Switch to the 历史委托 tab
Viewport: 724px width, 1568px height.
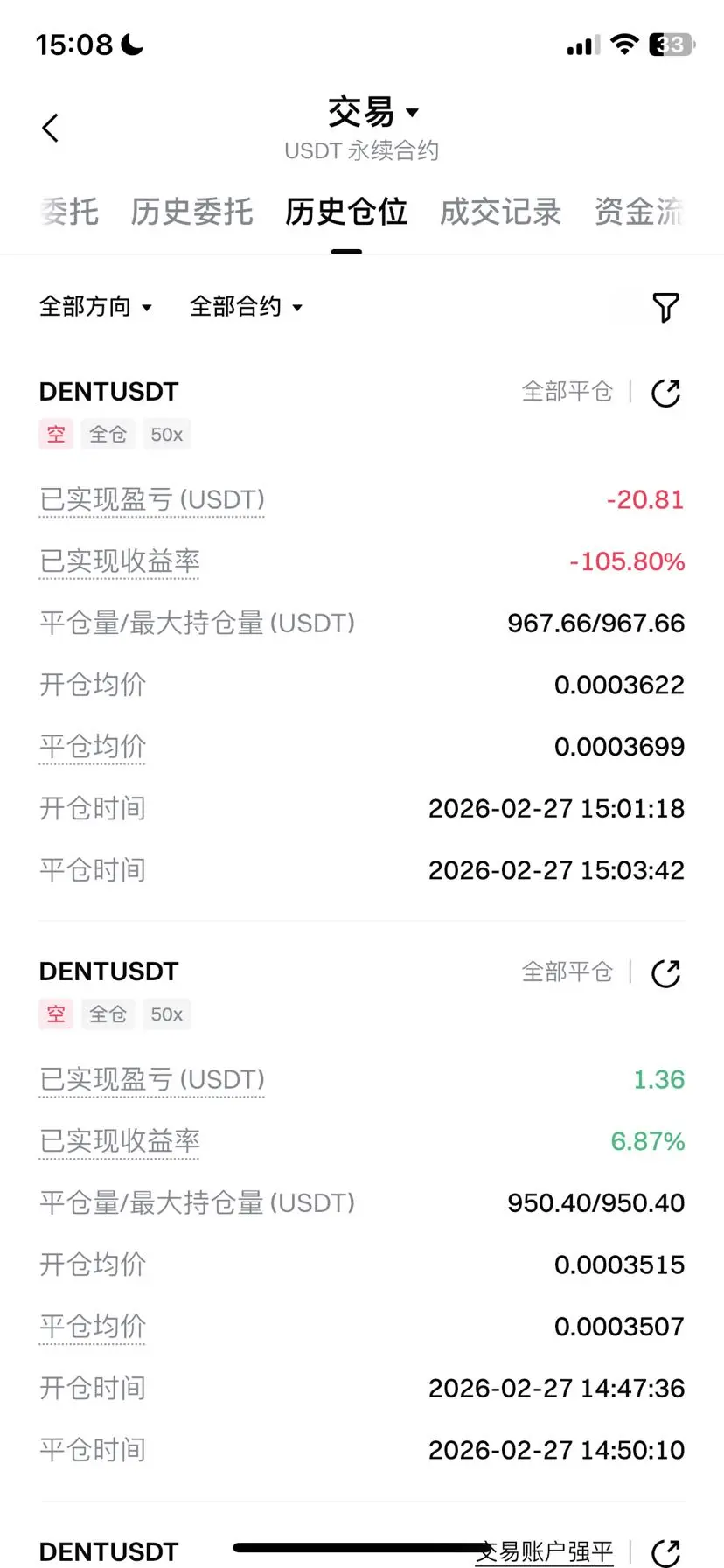pos(192,212)
